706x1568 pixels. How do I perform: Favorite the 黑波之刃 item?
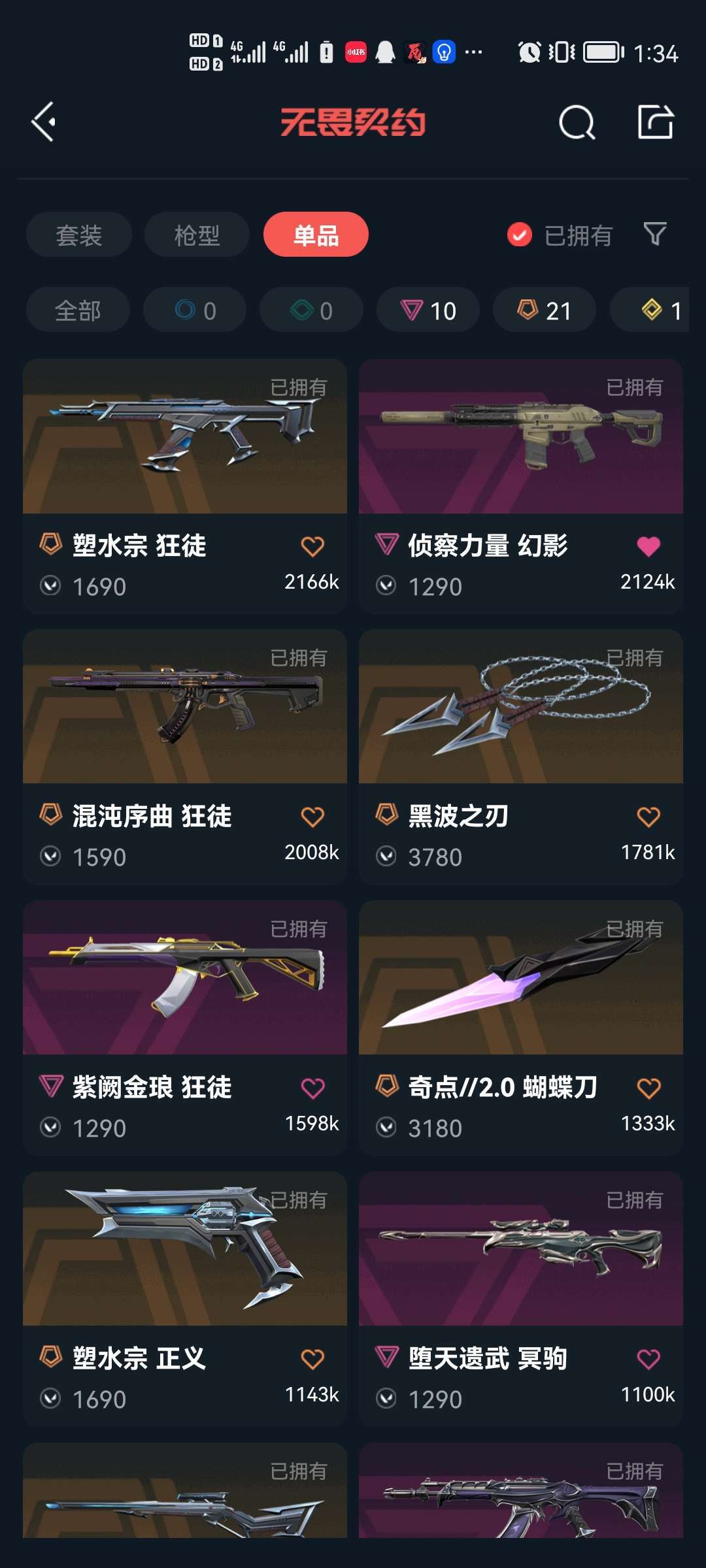(648, 815)
